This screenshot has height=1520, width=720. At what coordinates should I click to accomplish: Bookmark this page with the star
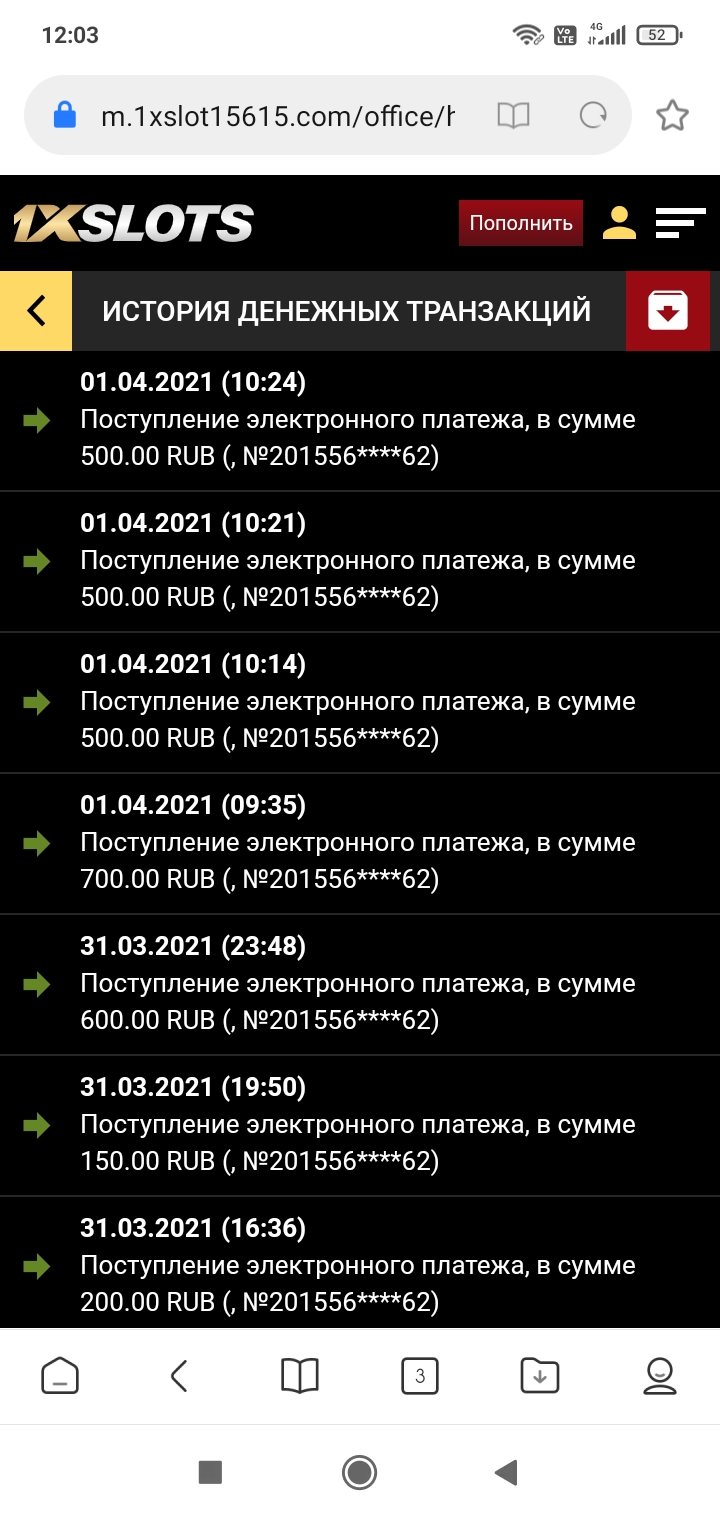pyautogui.click(x=672, y=117)
